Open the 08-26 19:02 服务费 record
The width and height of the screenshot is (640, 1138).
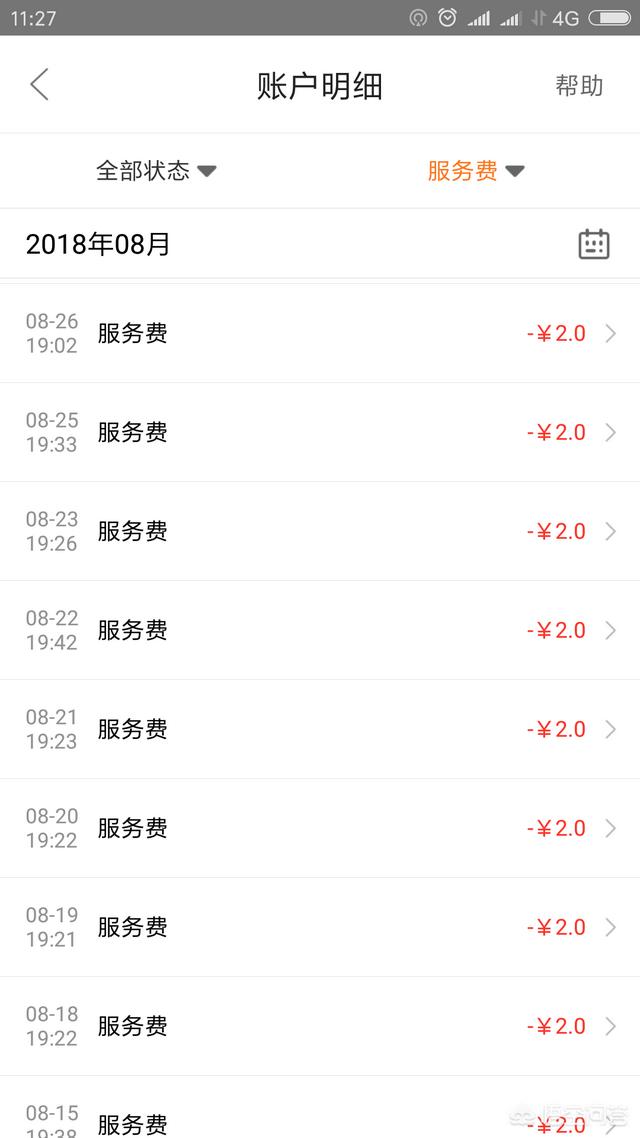click(x=320, y=333)
